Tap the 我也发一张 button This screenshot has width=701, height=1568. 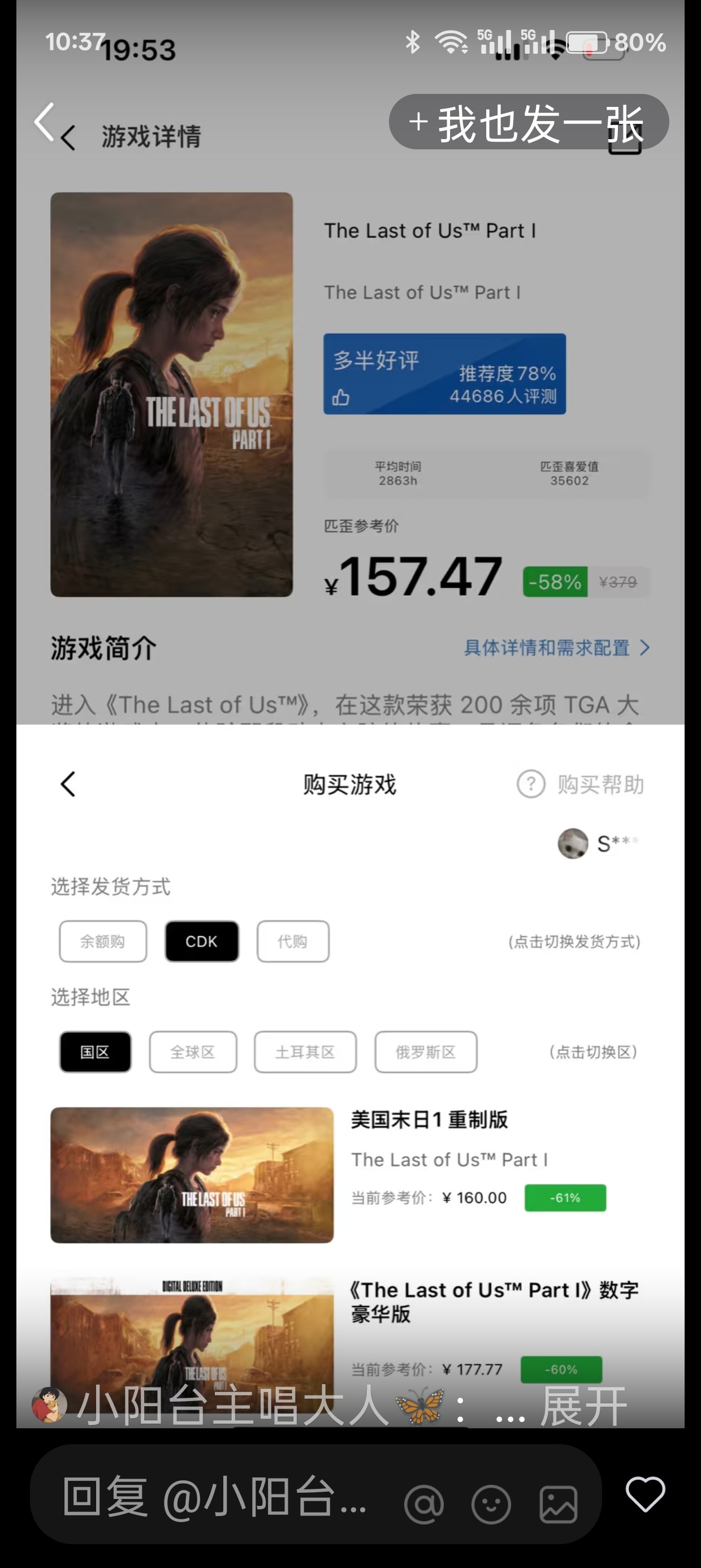528,122
